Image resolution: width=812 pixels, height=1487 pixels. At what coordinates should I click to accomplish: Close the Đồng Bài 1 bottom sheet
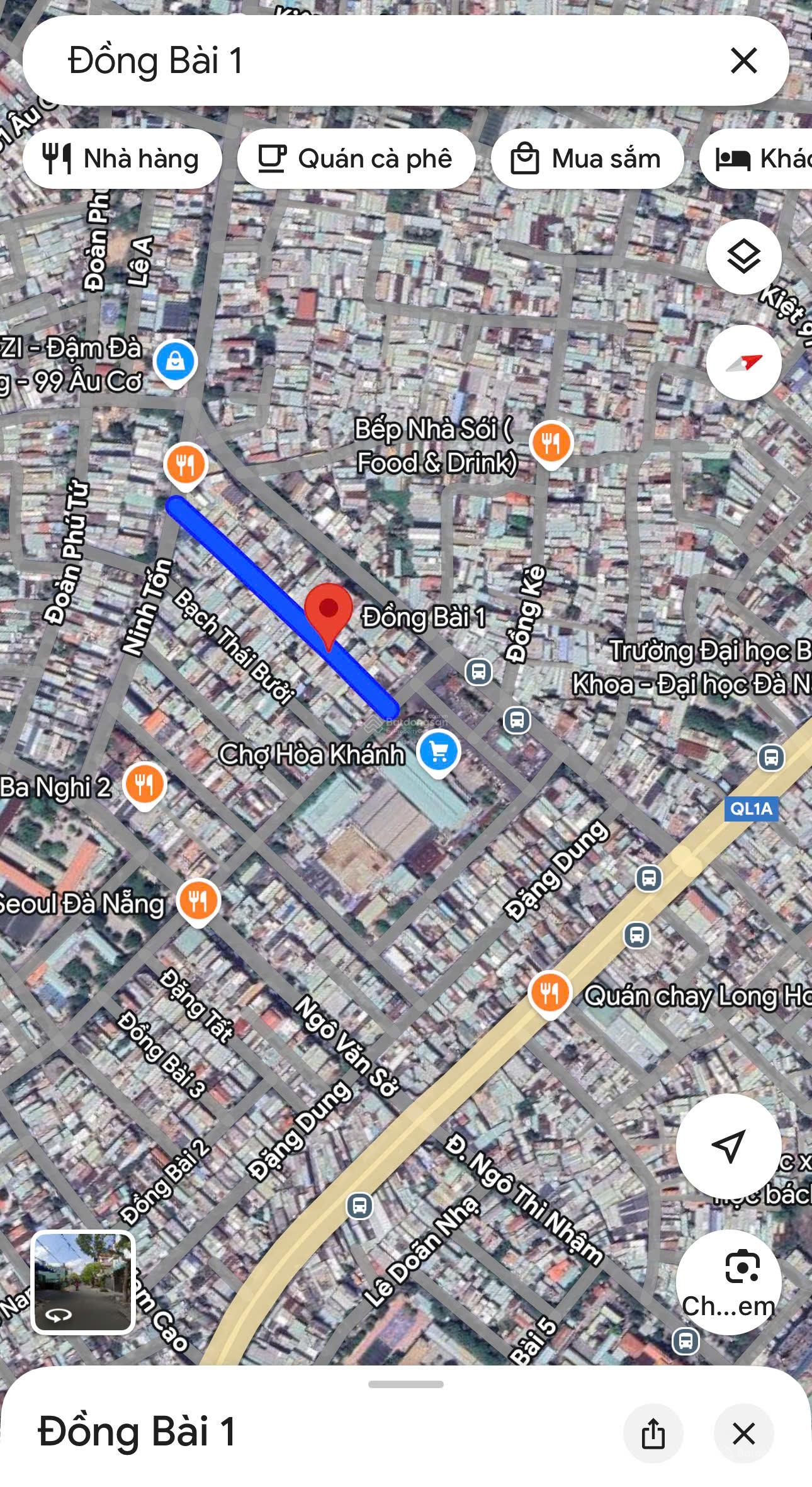[743, 1433]
